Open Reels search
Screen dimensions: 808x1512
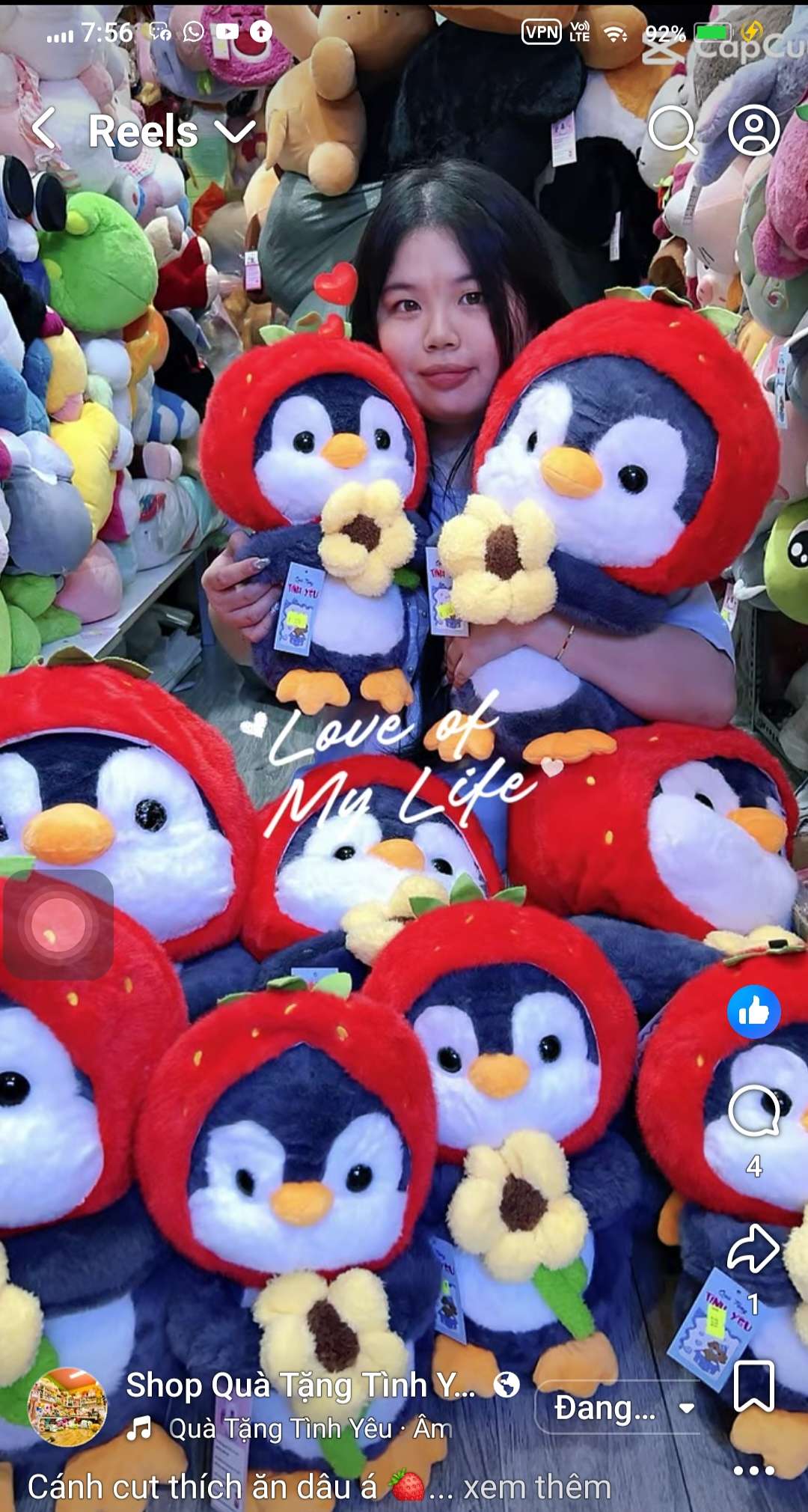tap(671, 130)
